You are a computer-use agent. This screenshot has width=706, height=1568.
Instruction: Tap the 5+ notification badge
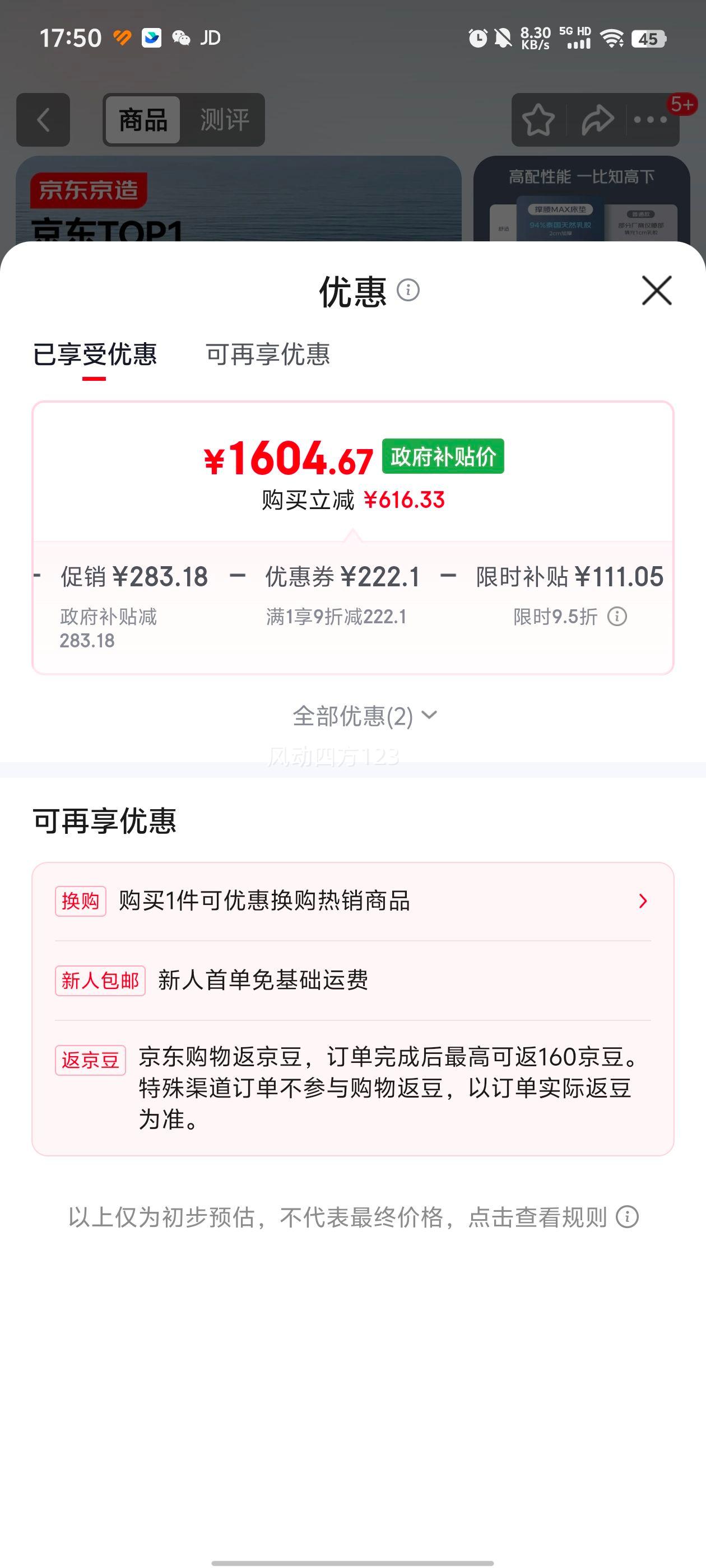[x=684, y=105]
